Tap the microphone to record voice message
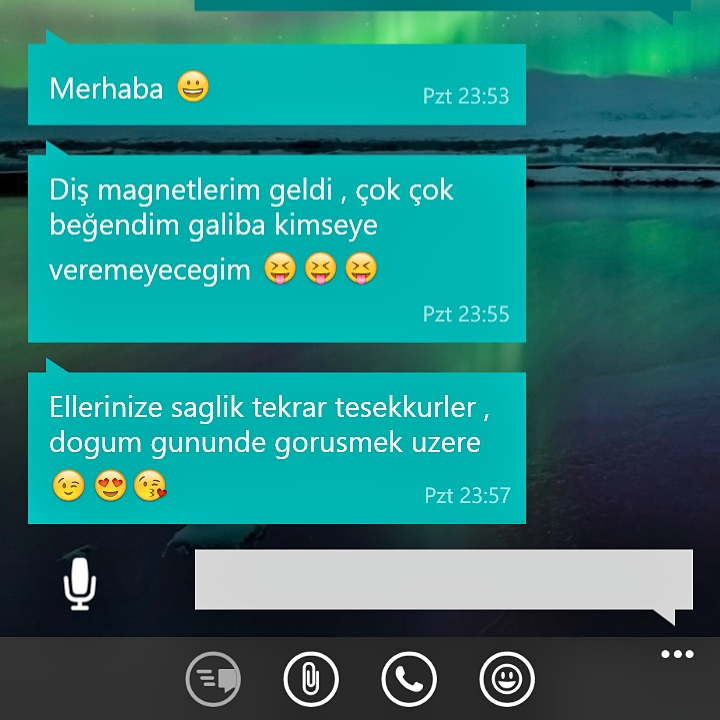Screen dimensions: 720x720 (80, 583)
